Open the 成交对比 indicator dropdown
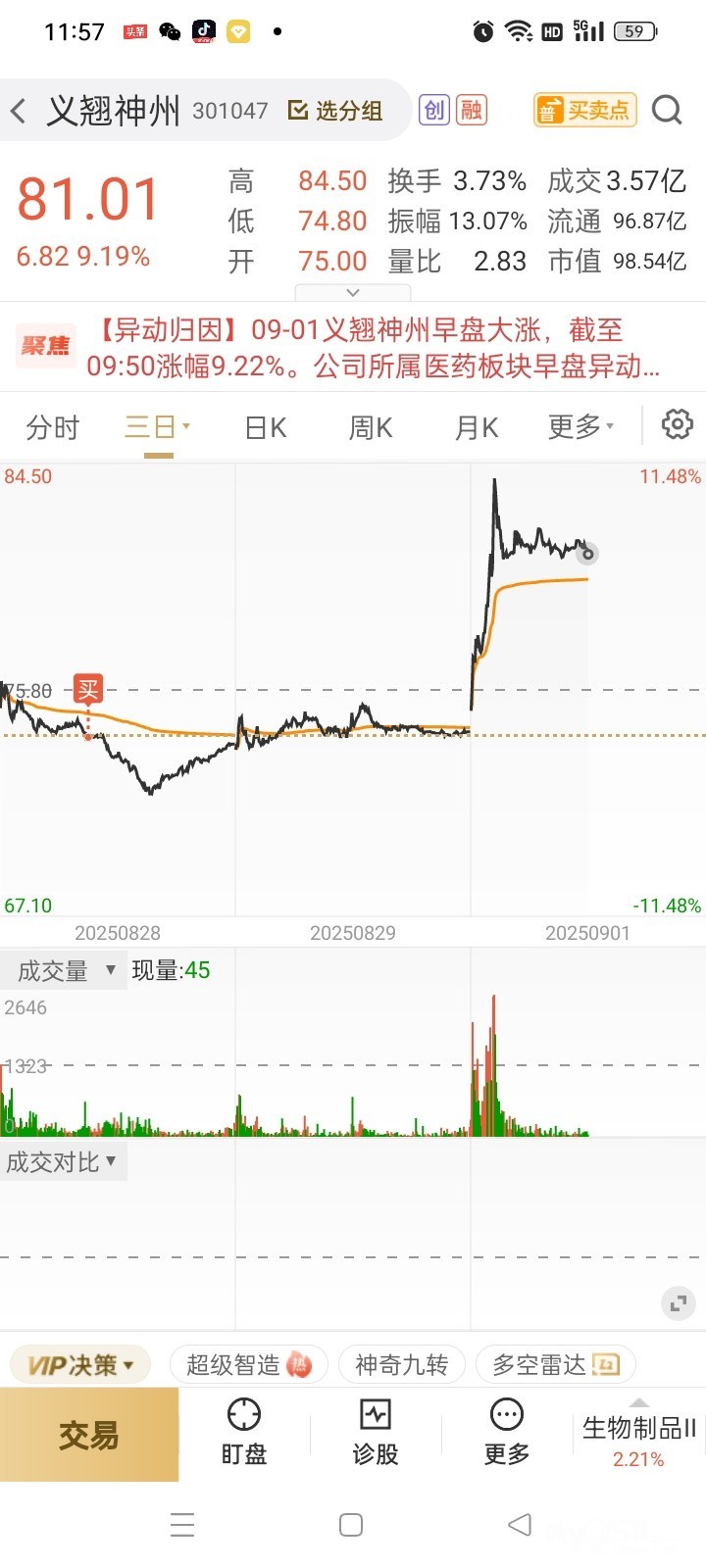 click(x=61, y=1162)
